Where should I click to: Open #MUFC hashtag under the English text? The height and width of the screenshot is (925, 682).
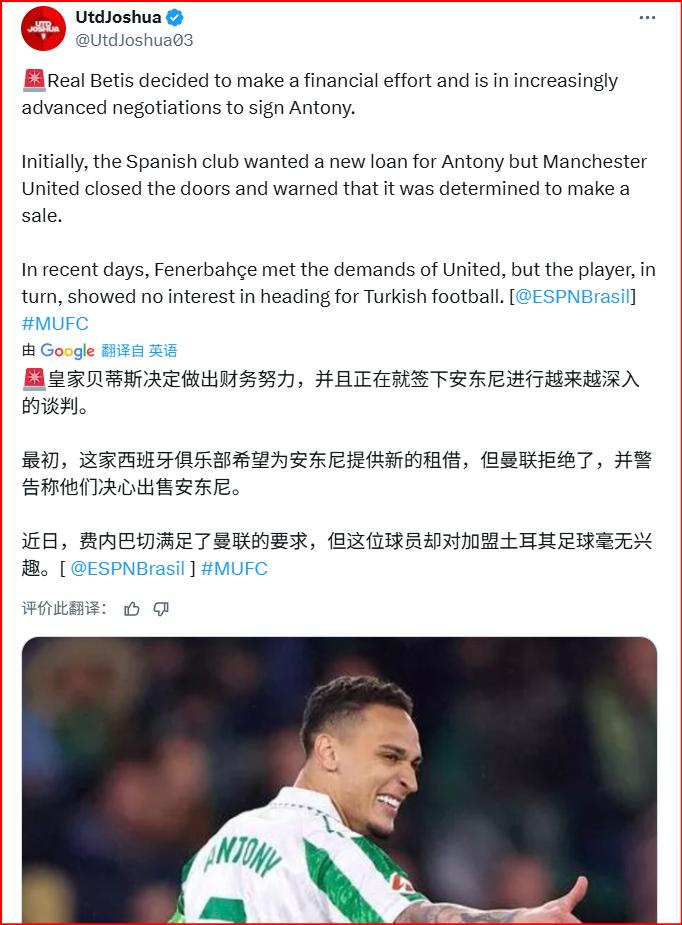[x=55, y=323]
